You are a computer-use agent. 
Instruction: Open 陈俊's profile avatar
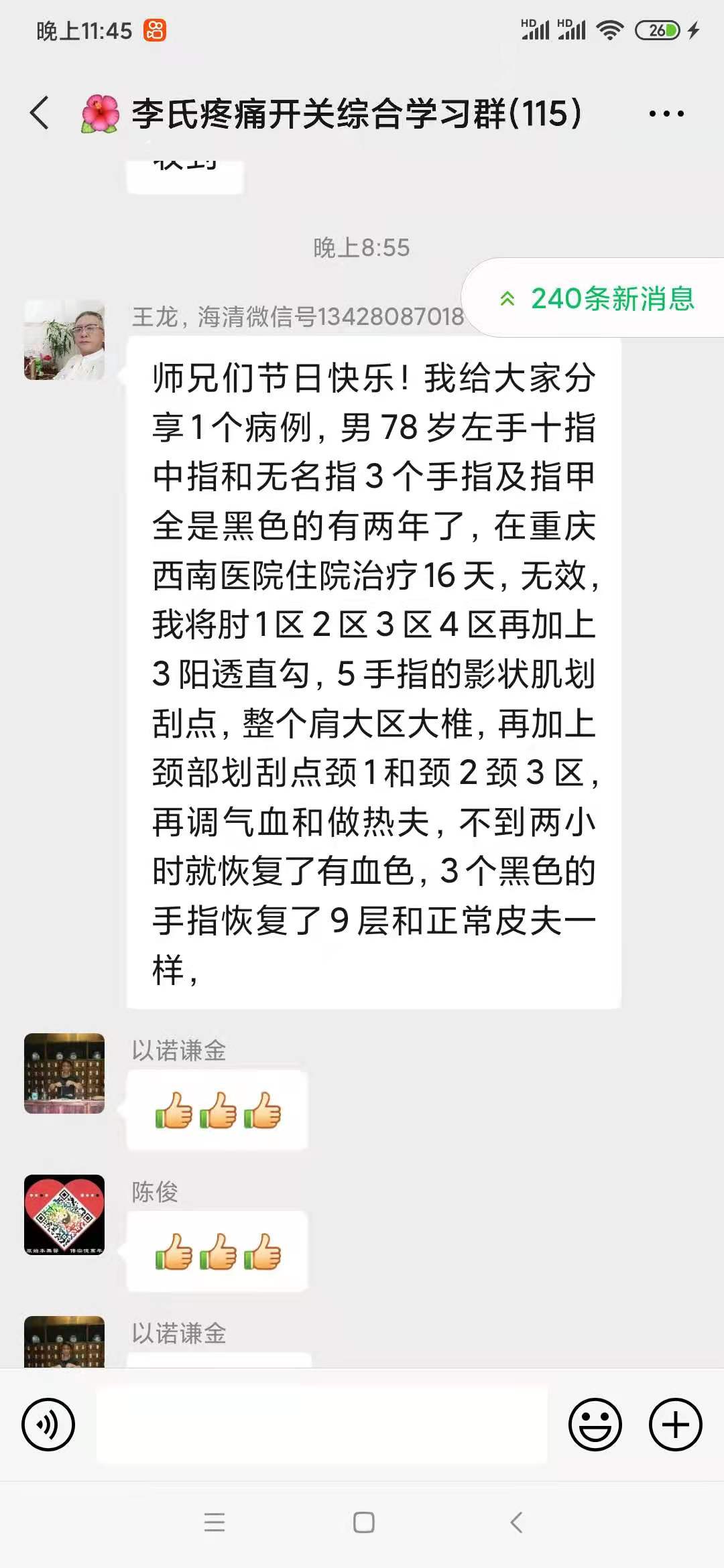pyautogui.click(x=64, y=1214)
